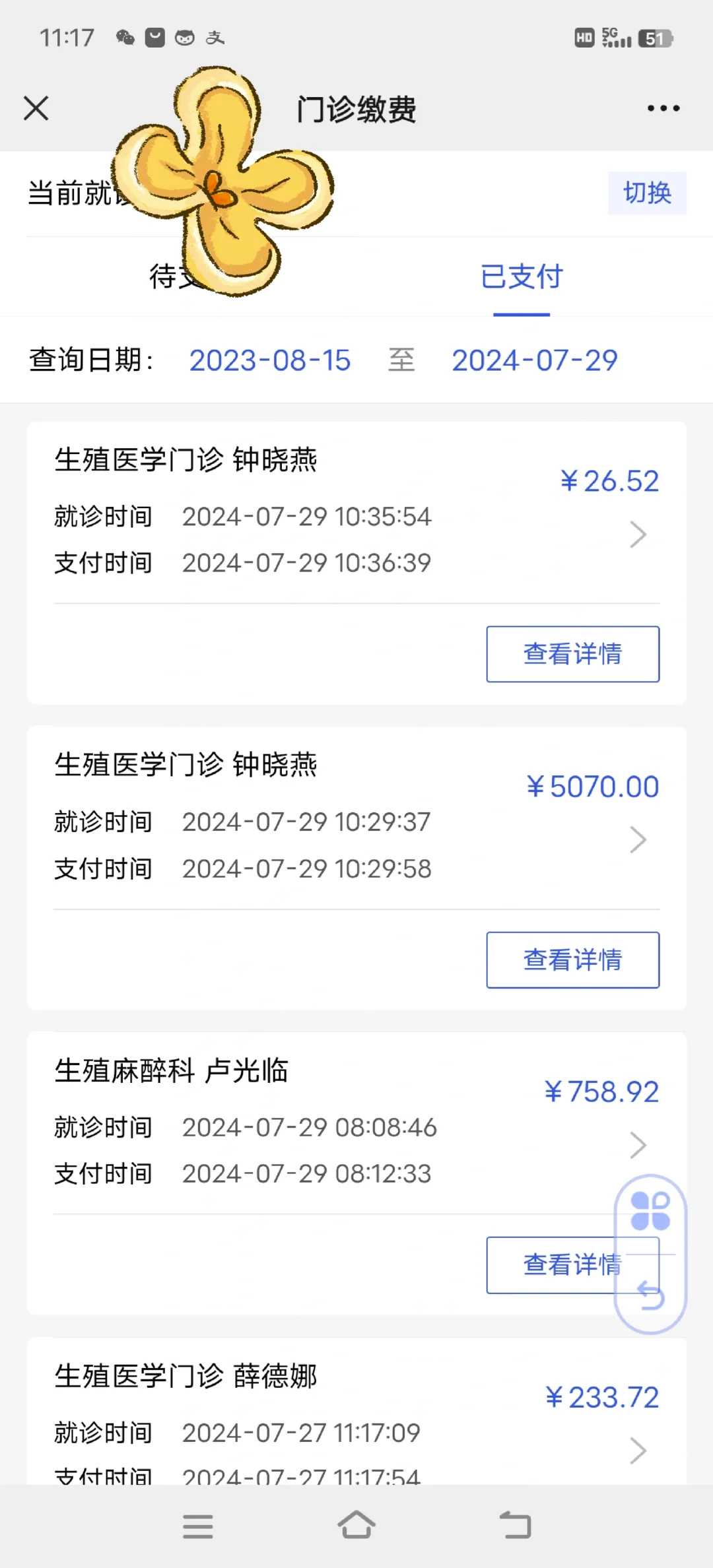Expand the 薛德娜 ¥233.72 record chevron
713x1568 pixels.
pos(638,1451)
